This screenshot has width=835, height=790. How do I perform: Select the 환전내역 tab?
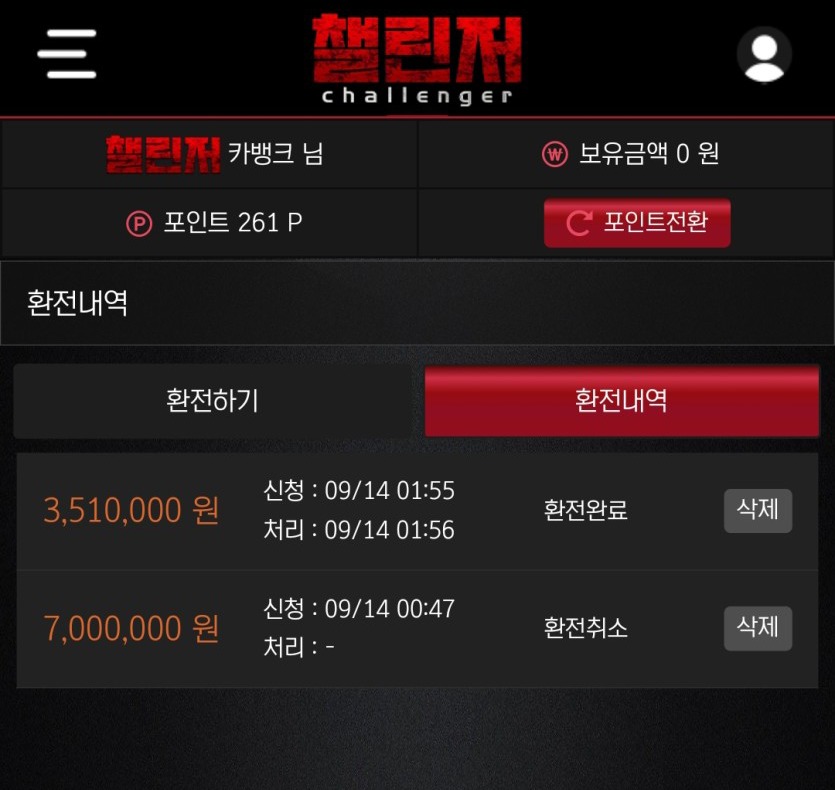click(x=621, y=401)
